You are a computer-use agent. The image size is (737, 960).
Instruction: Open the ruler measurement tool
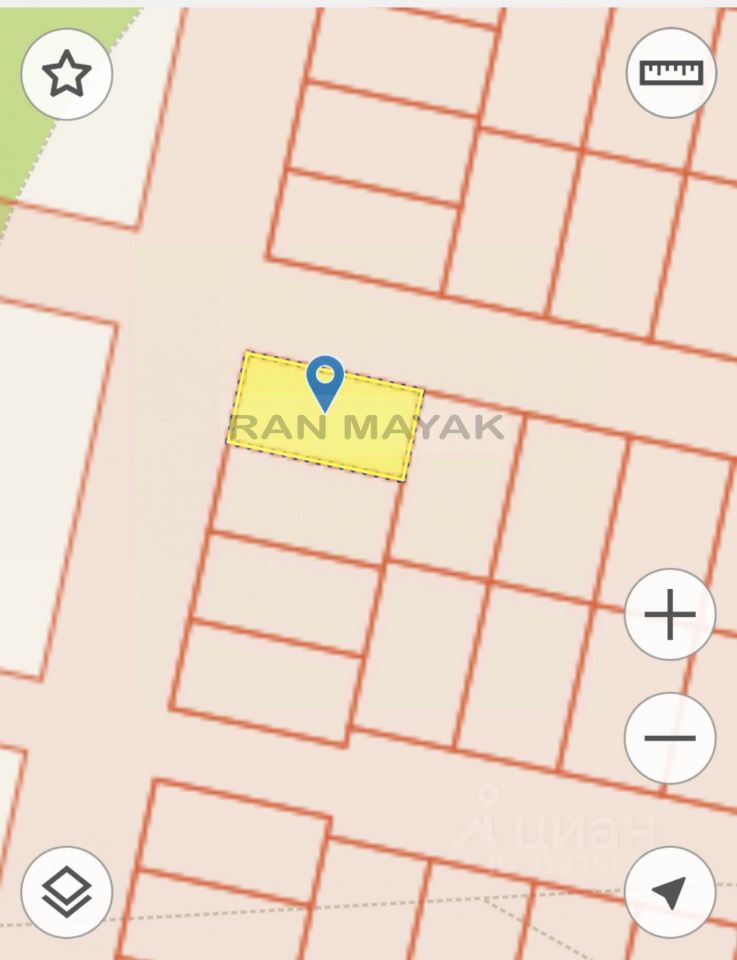pyautogui.click(x=671, y=72)
